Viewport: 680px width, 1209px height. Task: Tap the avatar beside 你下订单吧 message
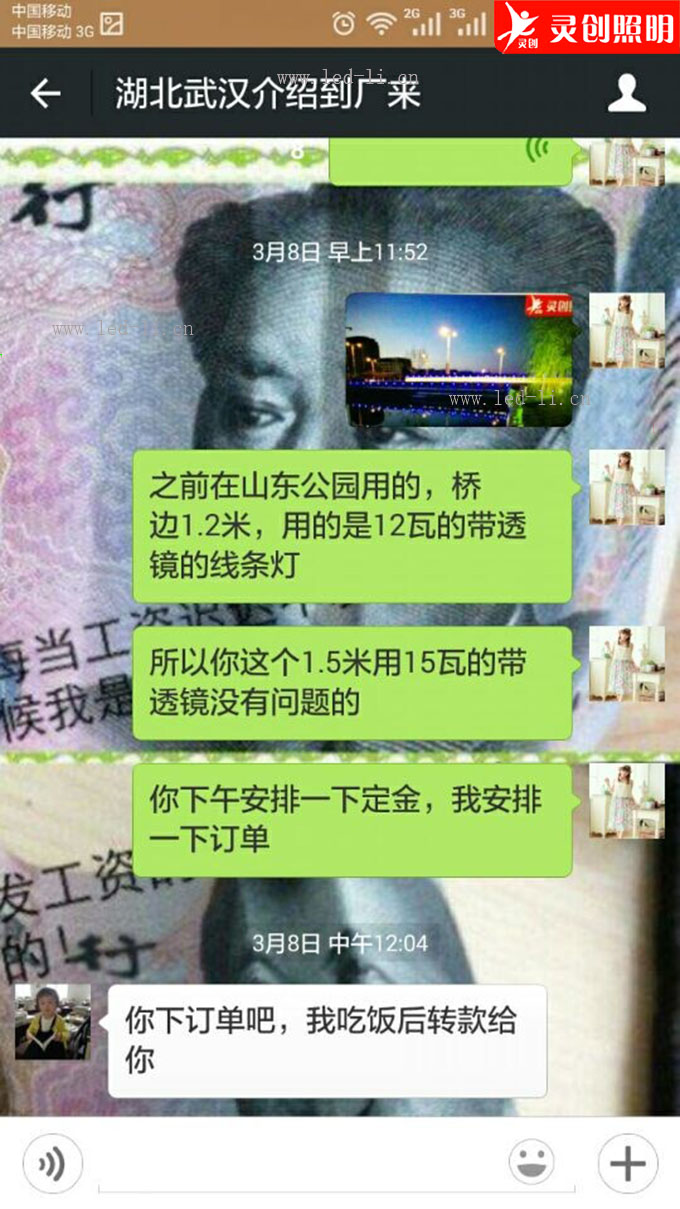(x=52, y=1021)
